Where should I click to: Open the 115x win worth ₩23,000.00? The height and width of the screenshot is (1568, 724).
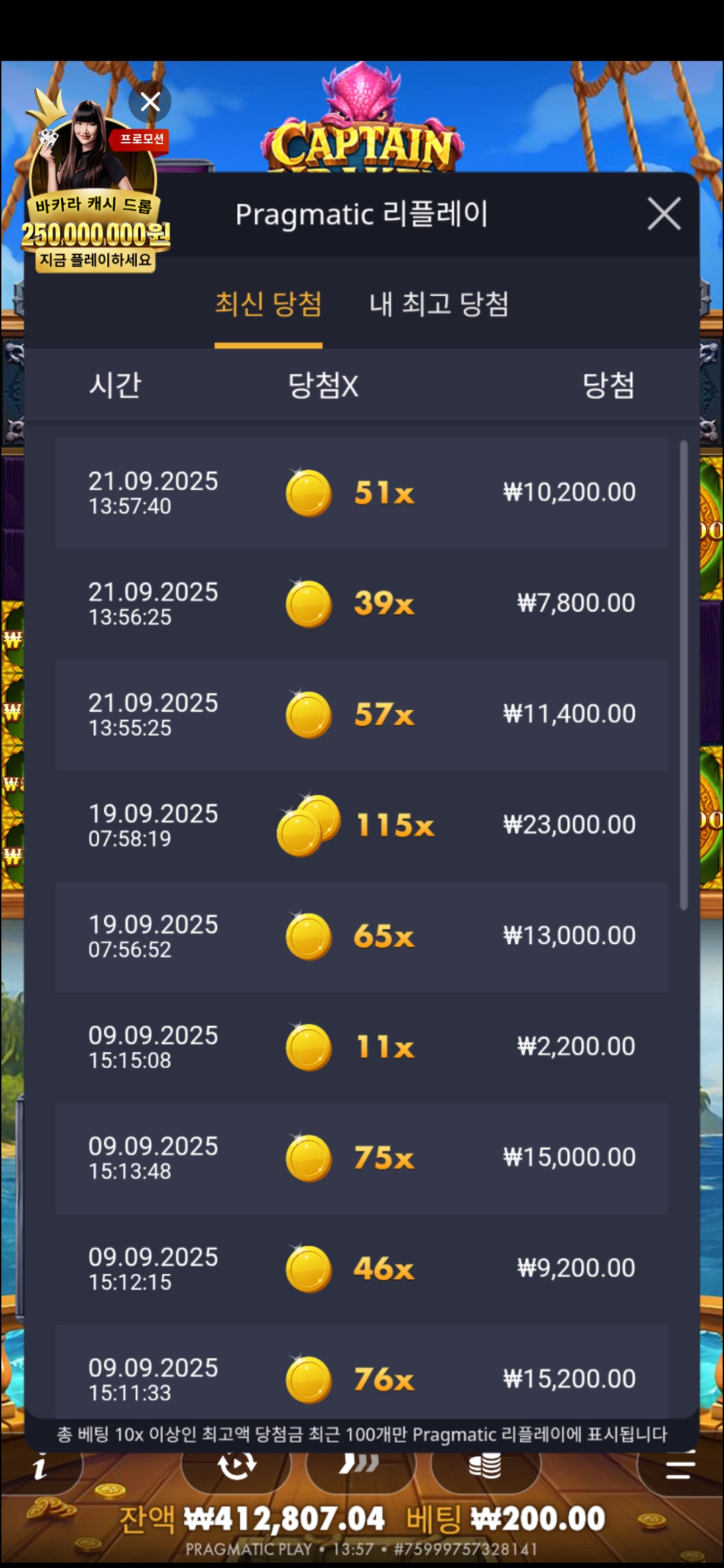click(362, 825)
